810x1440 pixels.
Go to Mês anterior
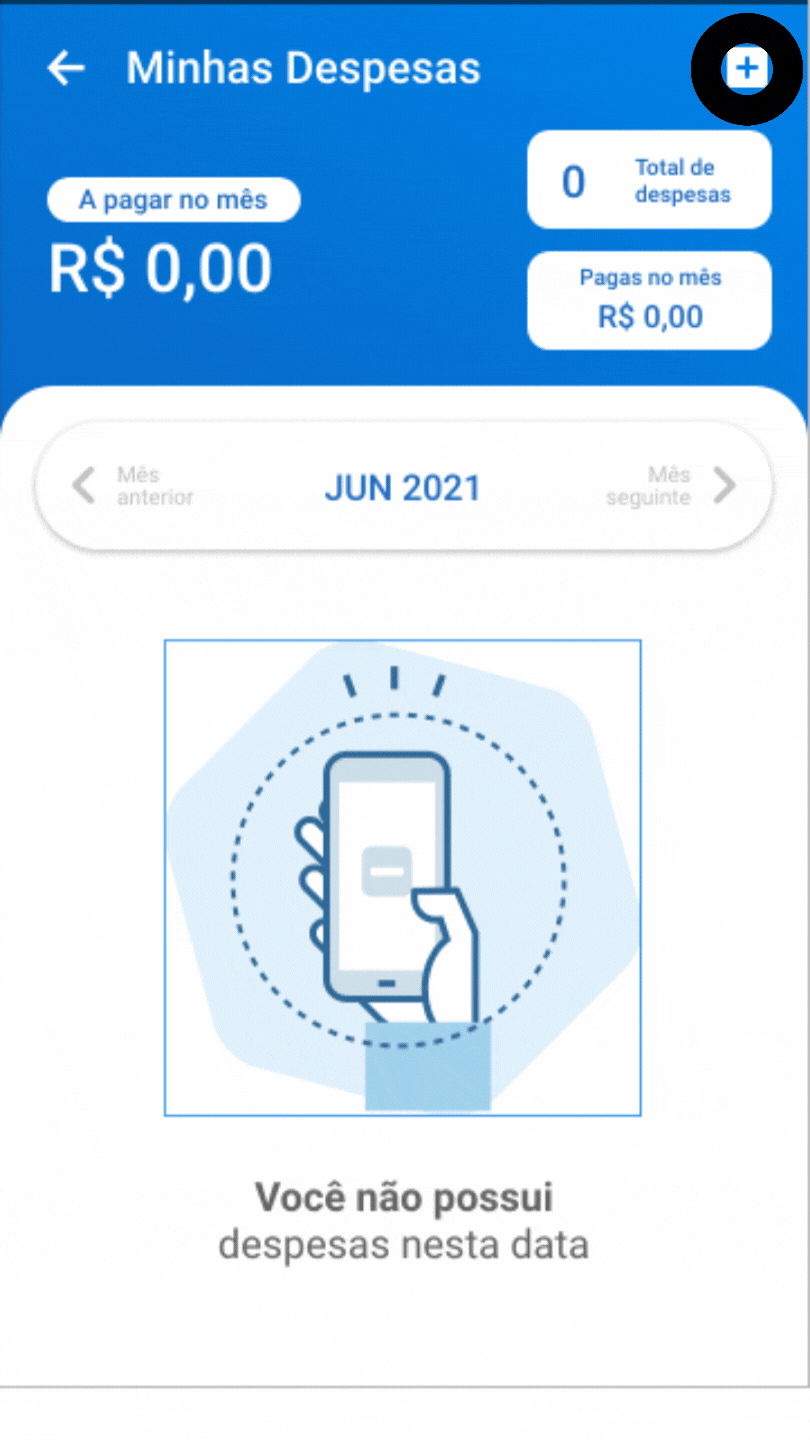click(x=132, y=486)
